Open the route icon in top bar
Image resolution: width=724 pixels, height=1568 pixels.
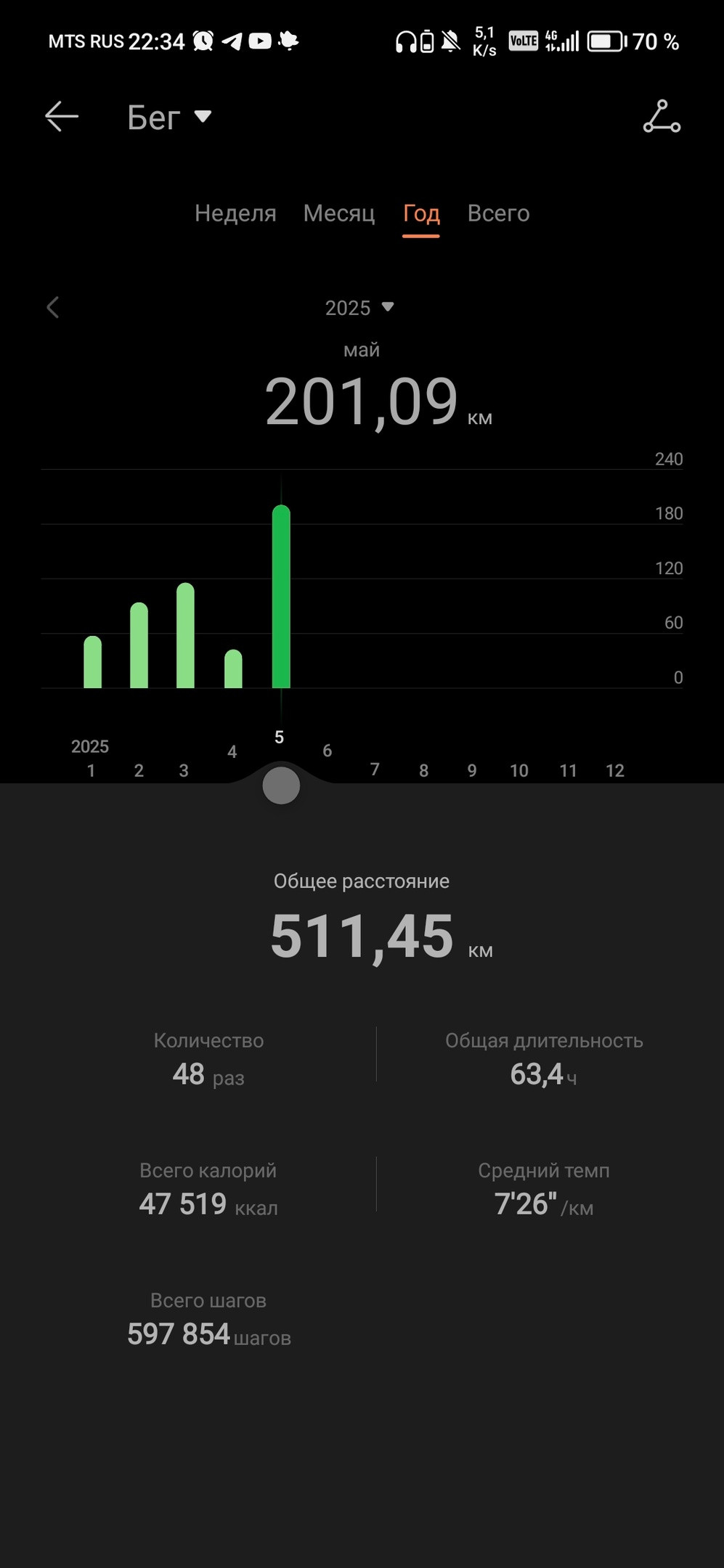pos(662,117)
